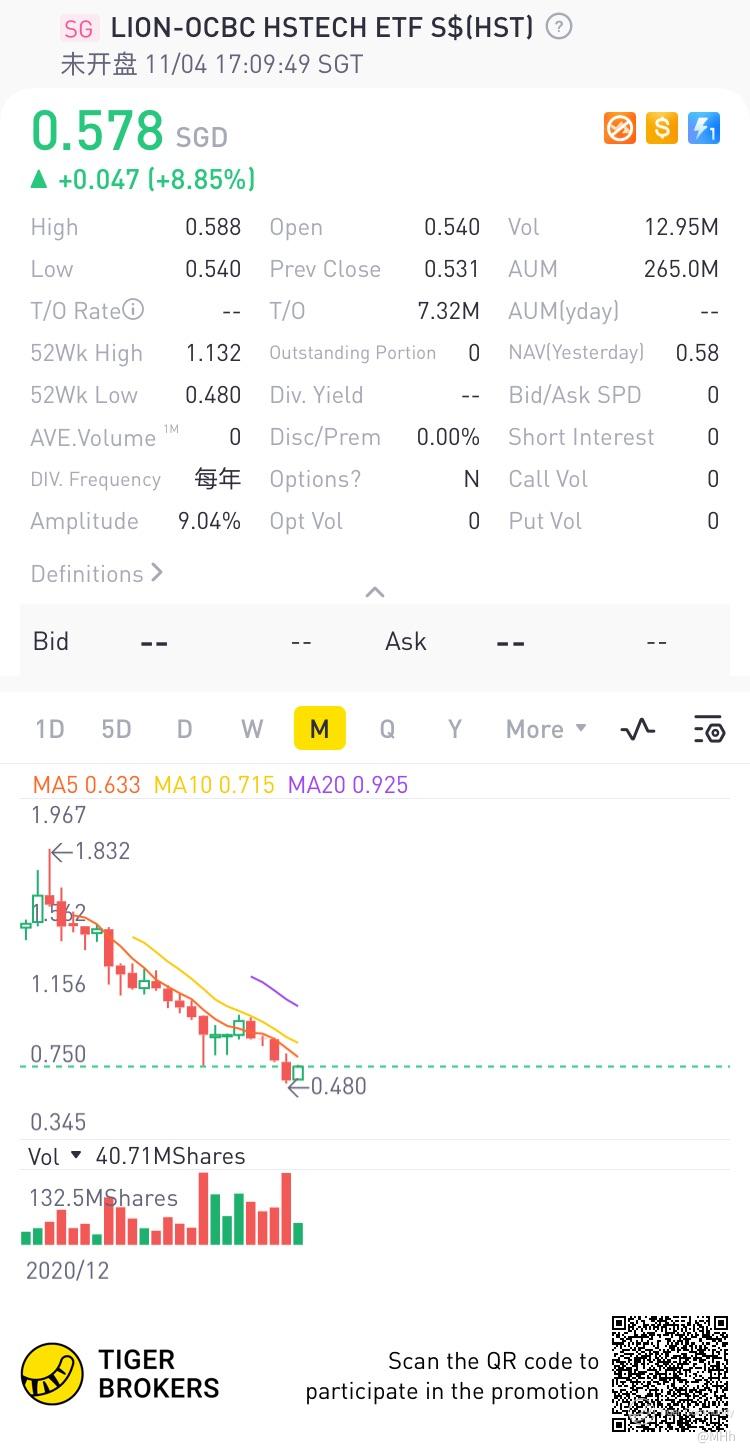Open the chart settings icon

tap(708, 729)
